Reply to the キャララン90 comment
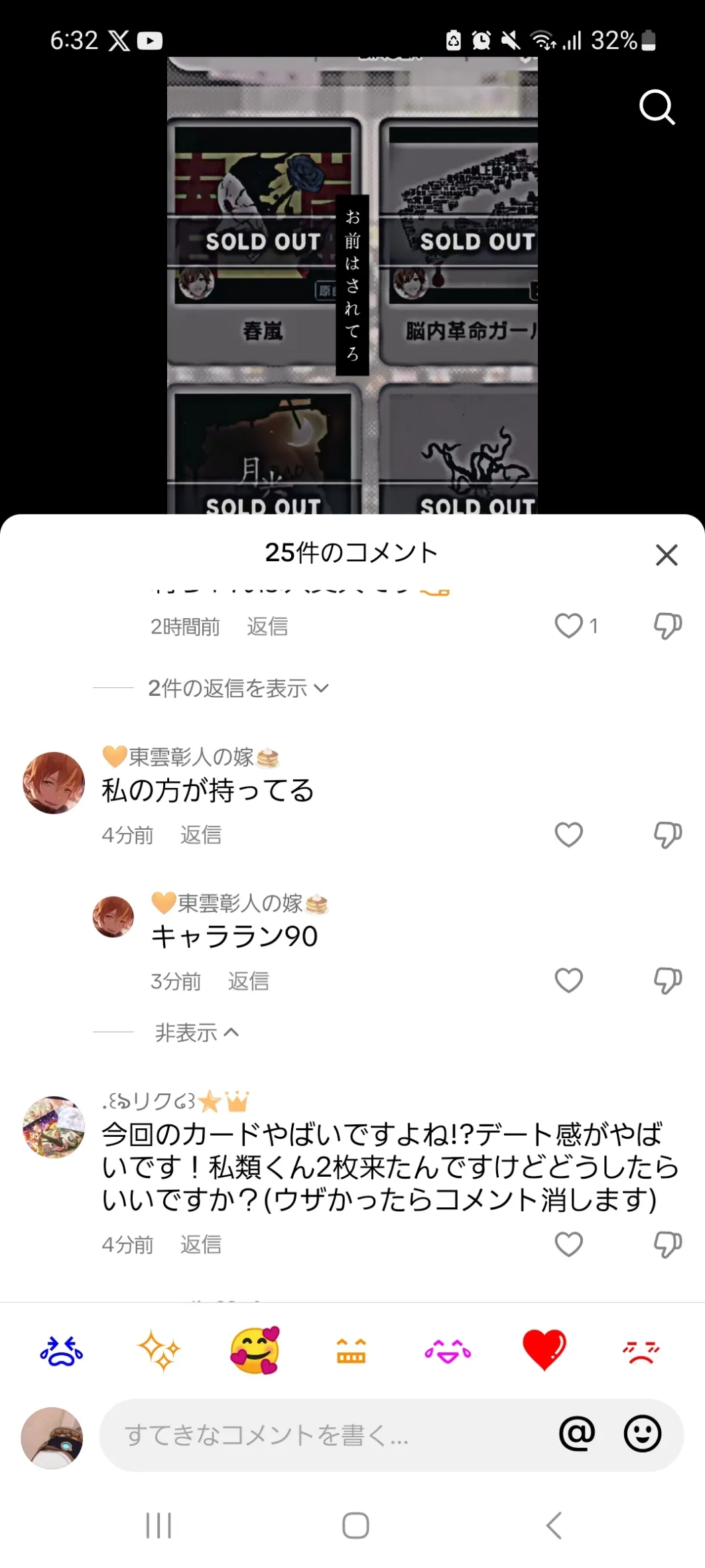 coord(248,981)
